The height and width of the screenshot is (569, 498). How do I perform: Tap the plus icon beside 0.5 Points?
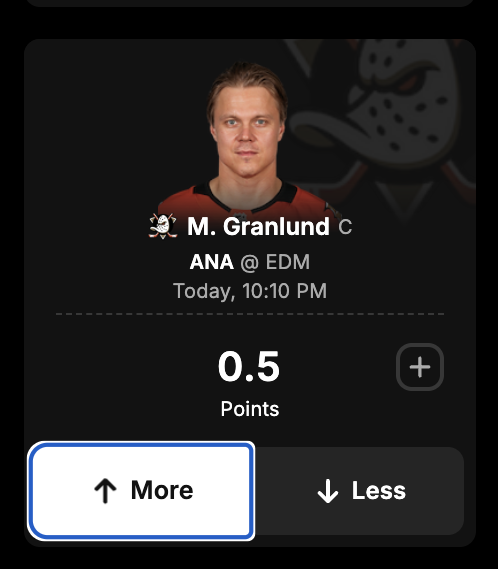(420, 367)
